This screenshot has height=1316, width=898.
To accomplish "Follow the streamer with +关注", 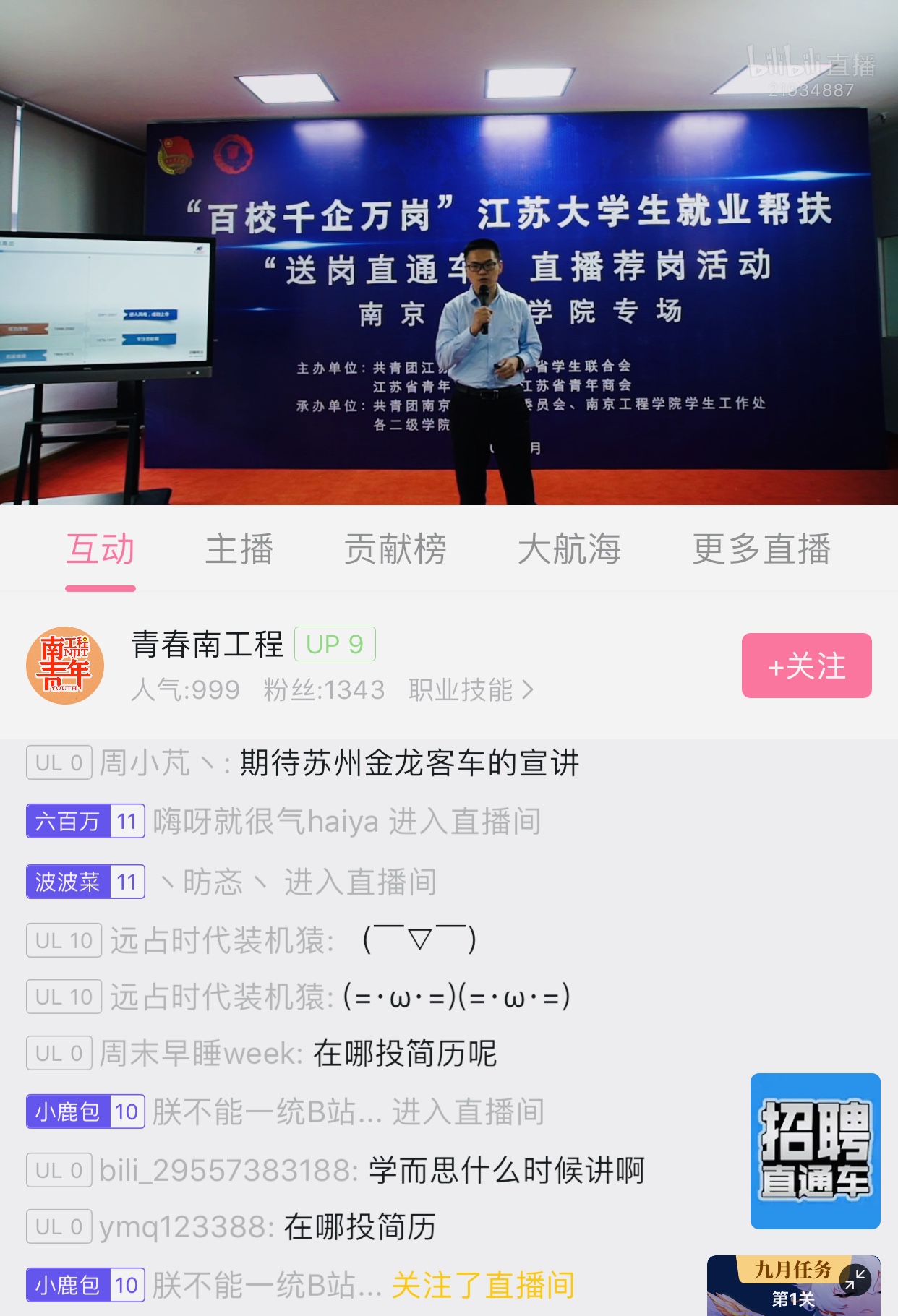I will [806, 666].
